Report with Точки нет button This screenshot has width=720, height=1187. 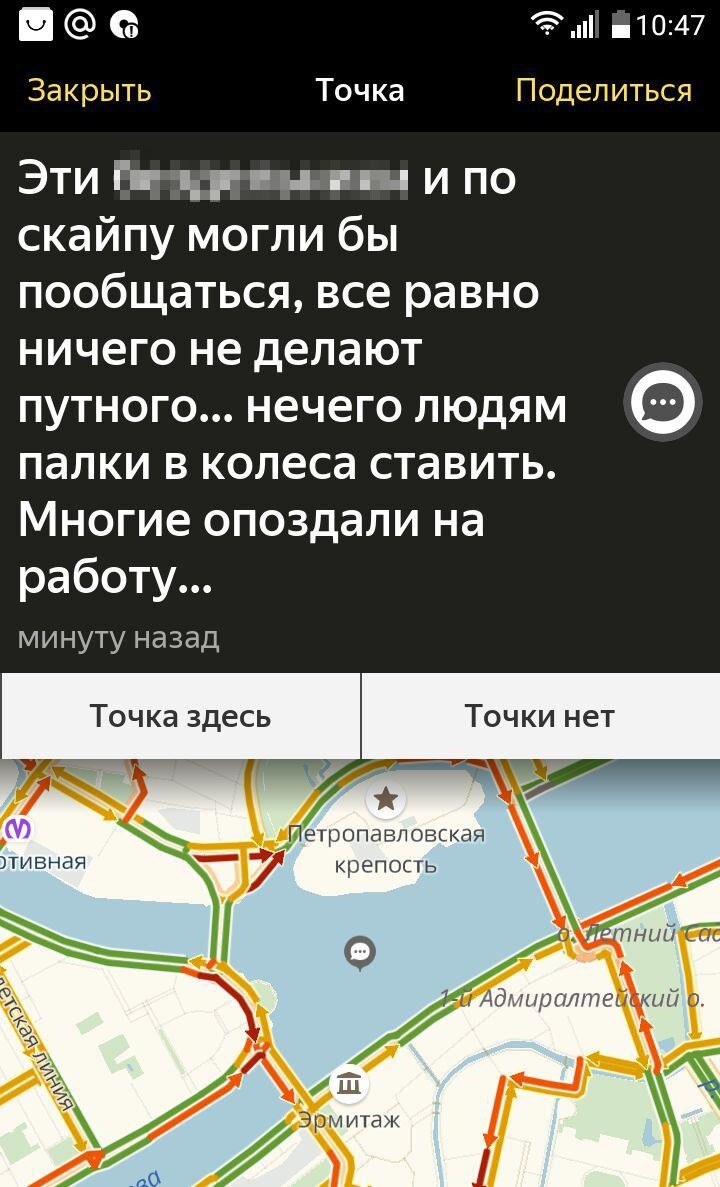(x=540, y=716)
